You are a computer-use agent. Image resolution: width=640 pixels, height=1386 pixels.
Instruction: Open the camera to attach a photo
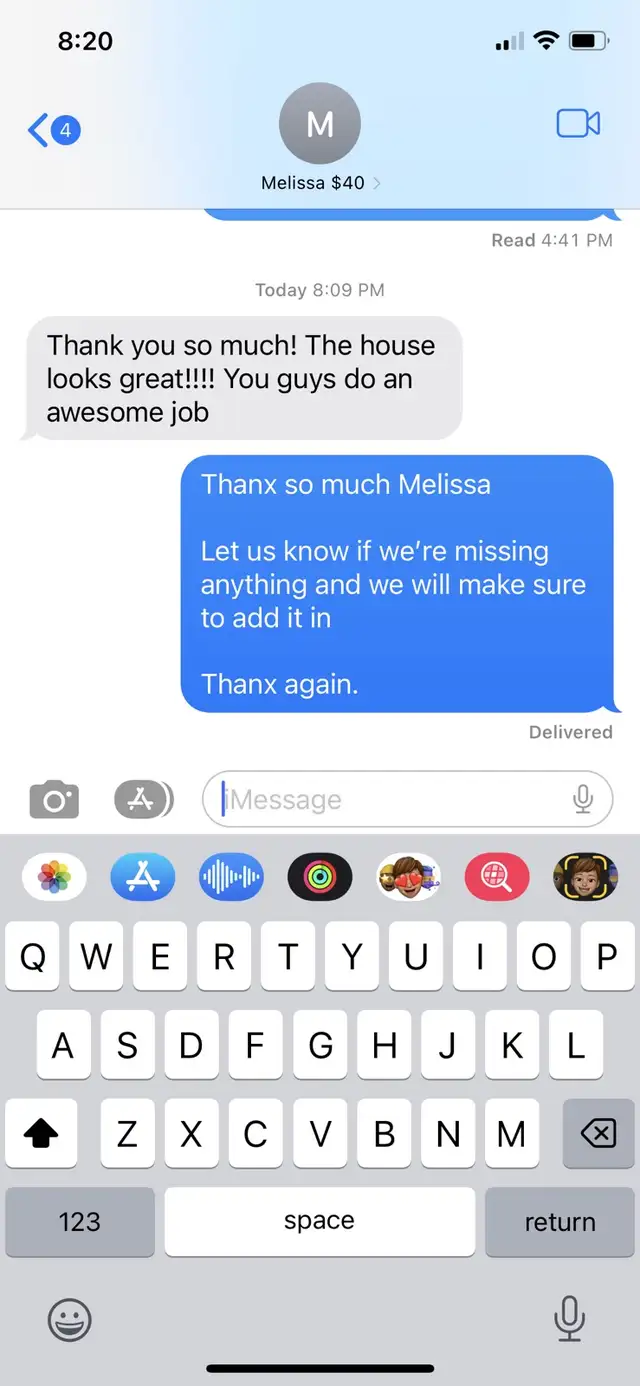(54, 800)
